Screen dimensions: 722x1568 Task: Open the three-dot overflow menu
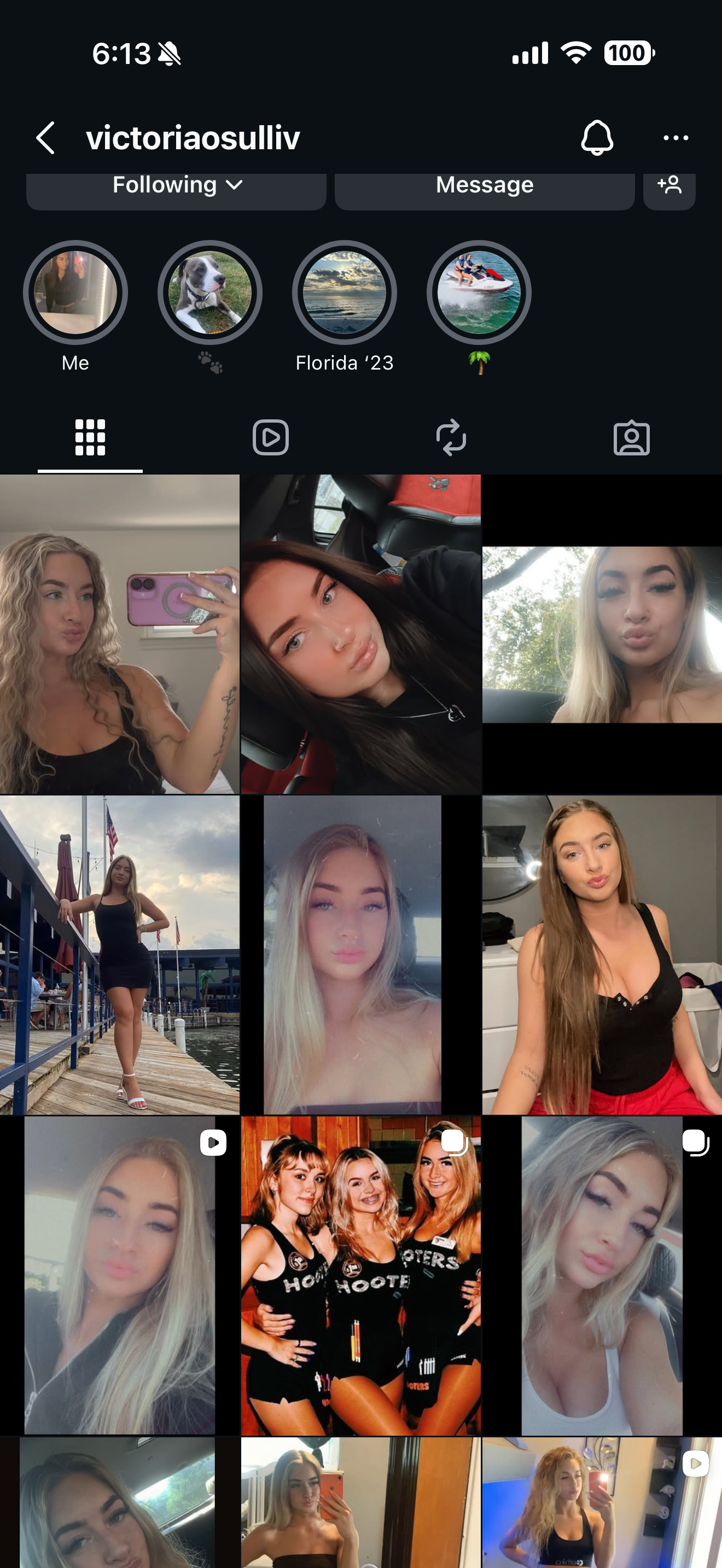[x=675, y=138]
